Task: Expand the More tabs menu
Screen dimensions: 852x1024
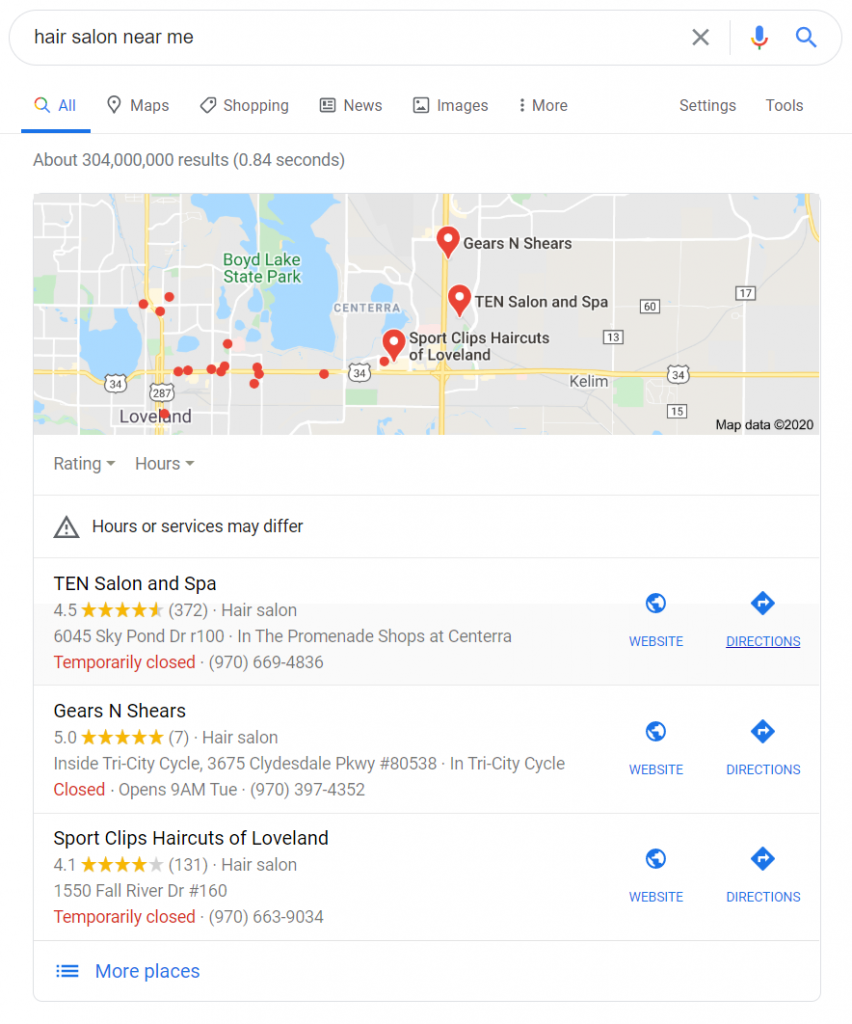Action: pos(543,106)
